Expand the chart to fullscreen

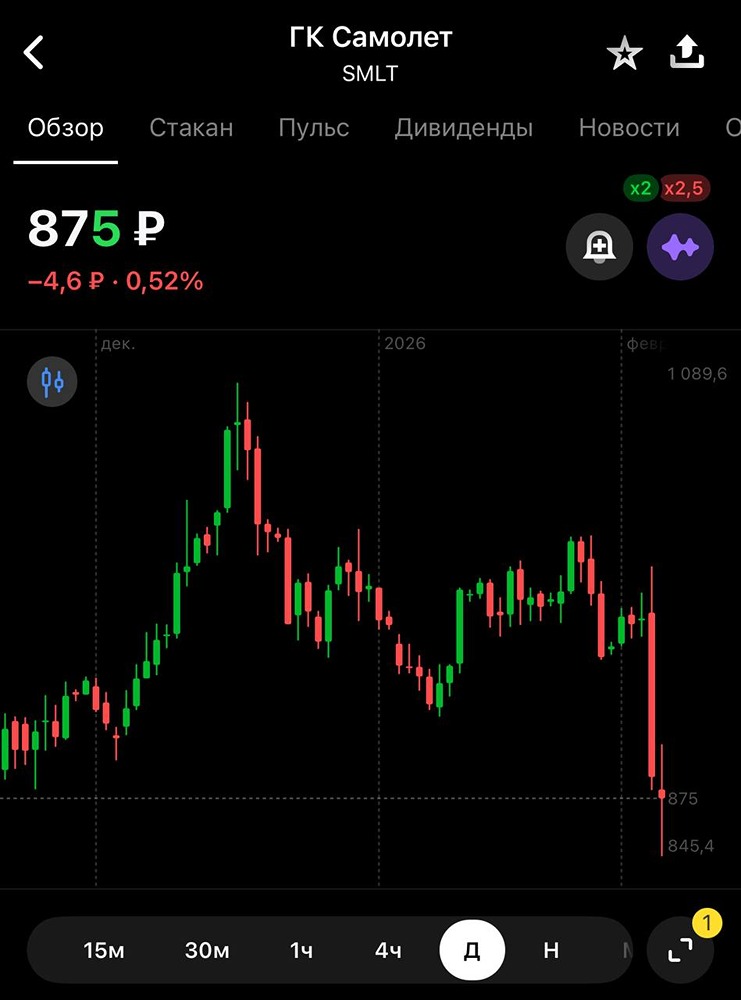tap(681, 950)
